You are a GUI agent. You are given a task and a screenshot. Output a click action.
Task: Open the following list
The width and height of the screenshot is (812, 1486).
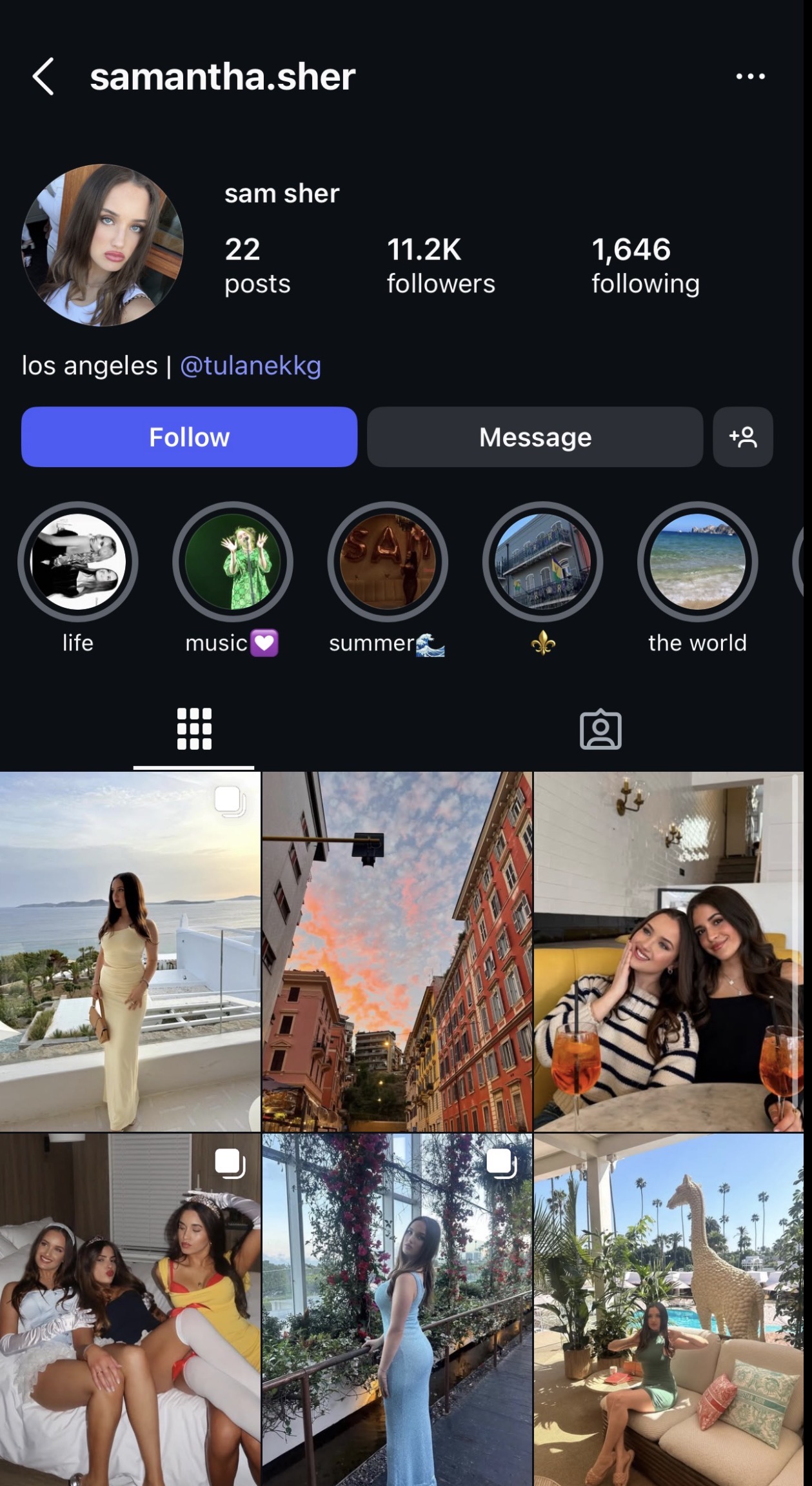[645, 265]
